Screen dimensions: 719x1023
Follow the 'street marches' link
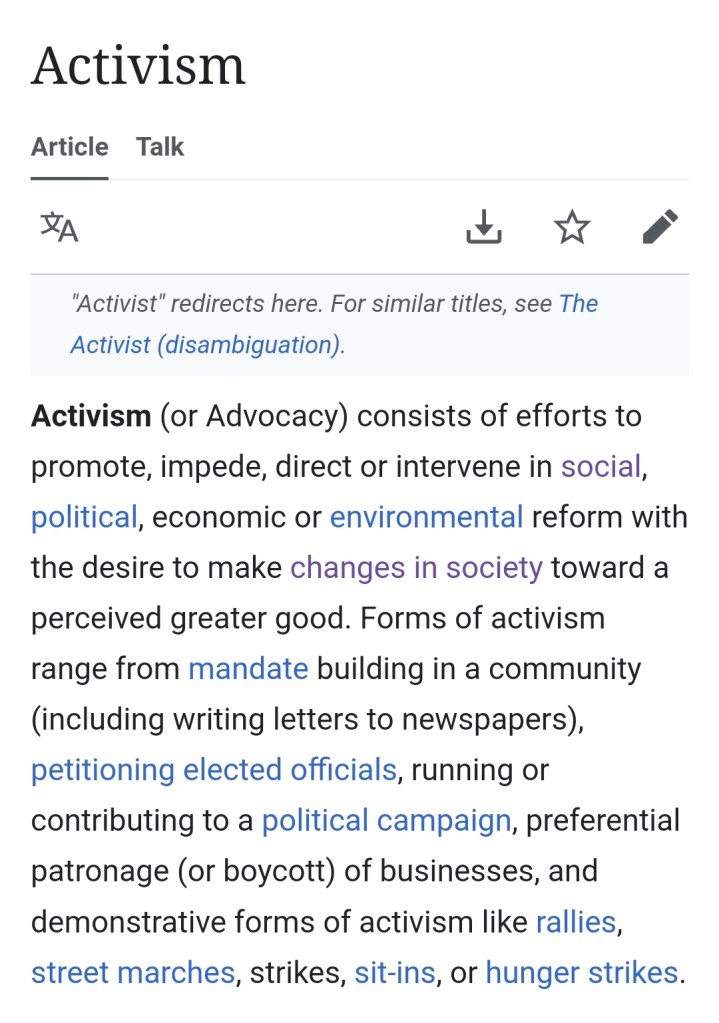coord(133,972)
